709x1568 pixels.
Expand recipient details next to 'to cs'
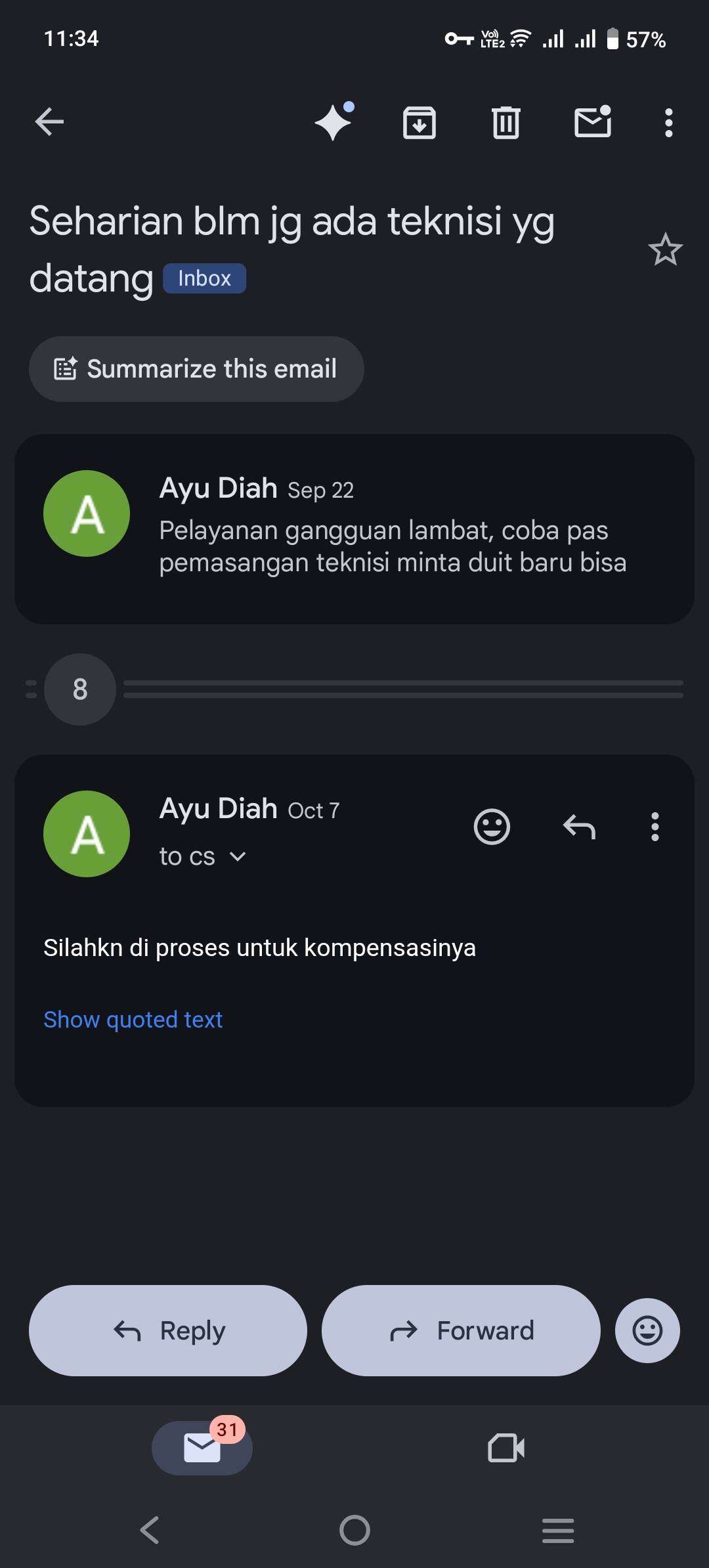click(x=238, y=857)
